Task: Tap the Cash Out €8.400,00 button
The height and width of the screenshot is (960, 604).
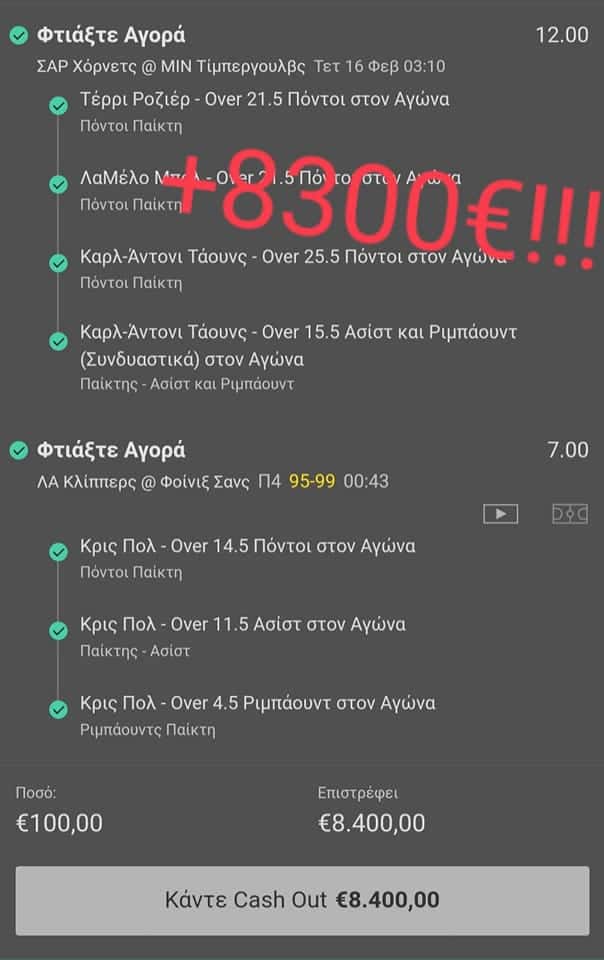Action: pos(302,900)
